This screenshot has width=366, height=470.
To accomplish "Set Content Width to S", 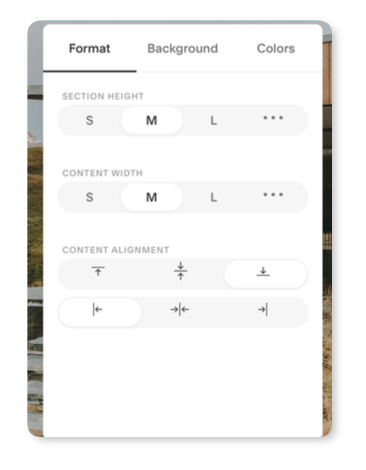I will 89,197.
